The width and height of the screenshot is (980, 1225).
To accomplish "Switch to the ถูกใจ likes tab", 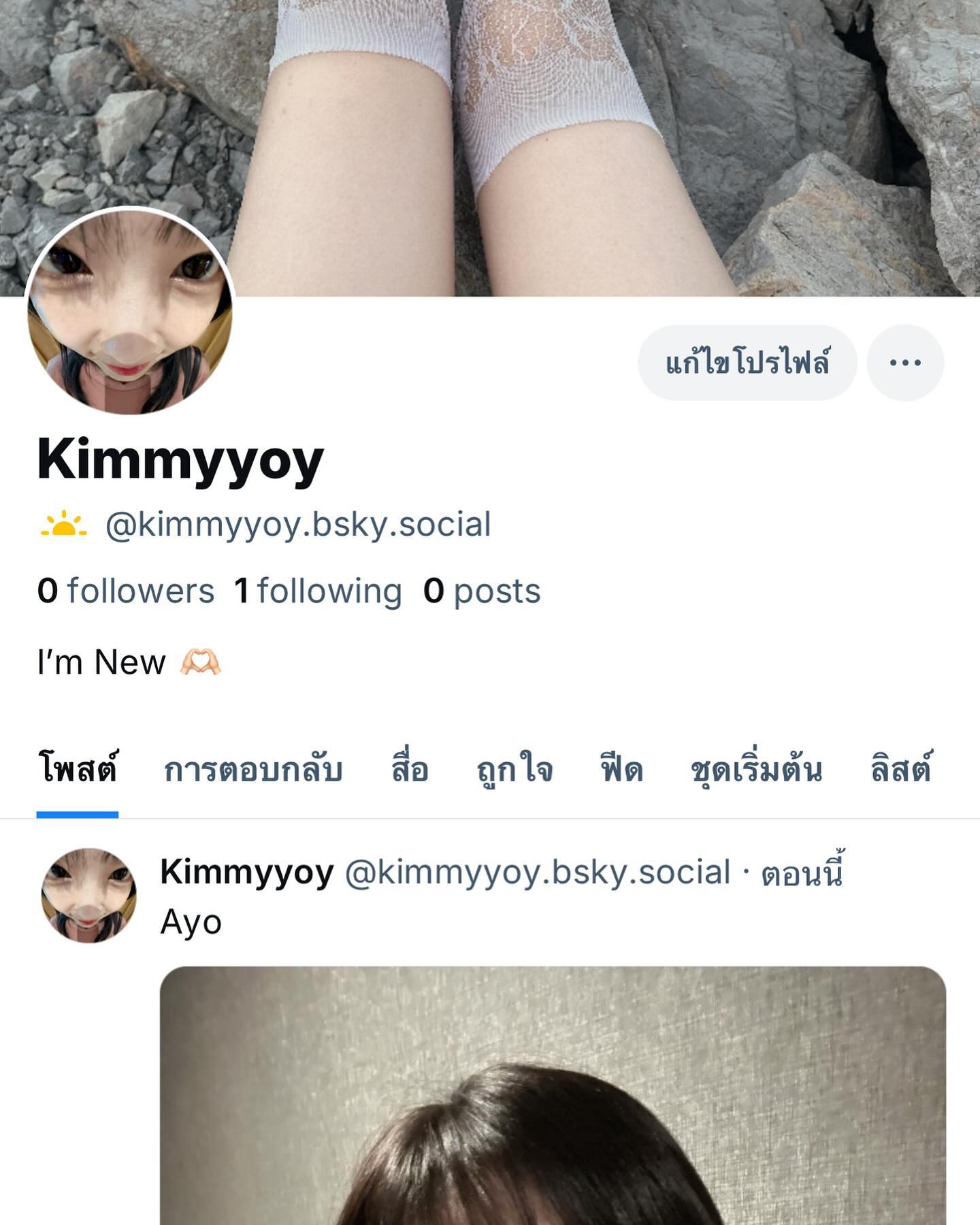I will point(514,770).
